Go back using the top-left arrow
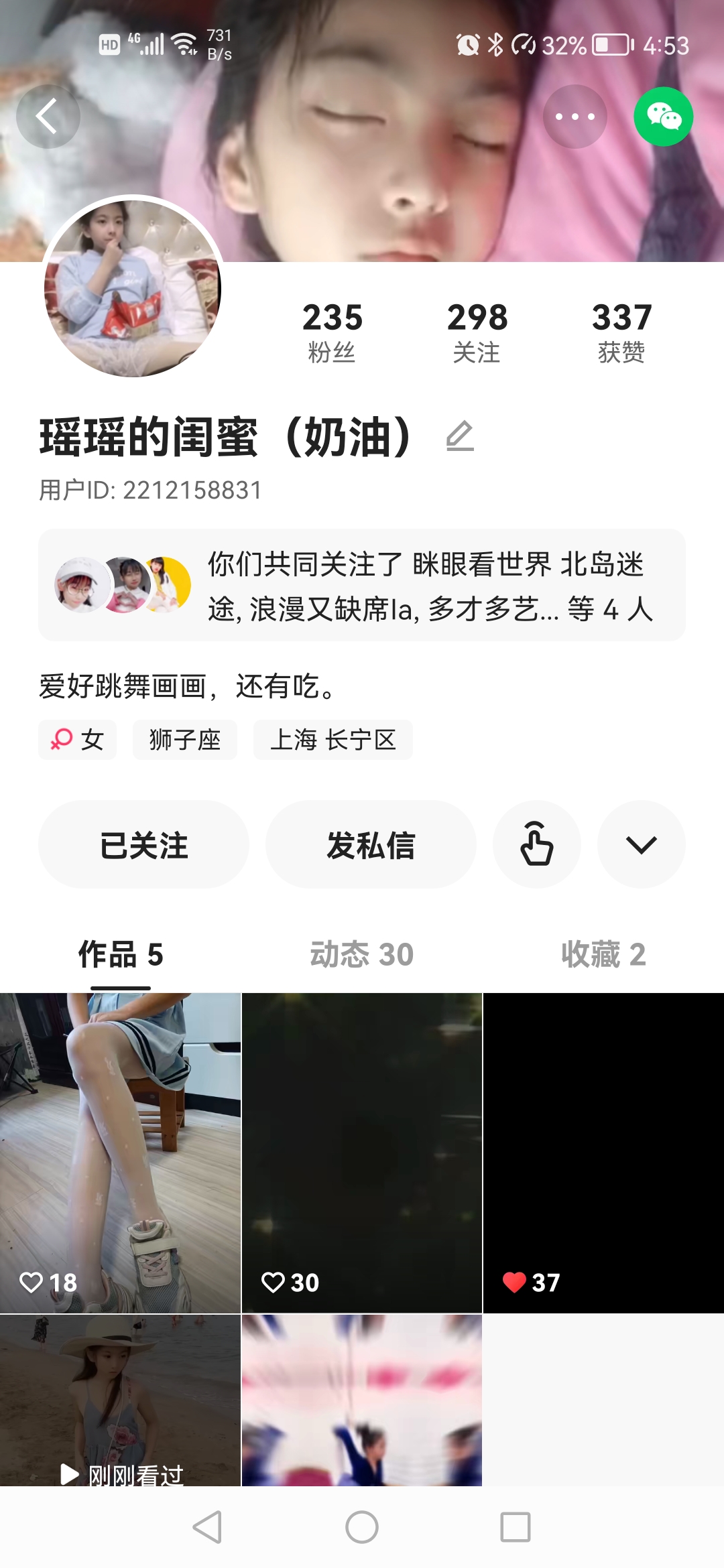This screenshot has height=1568, width=724. coord(48,117)
